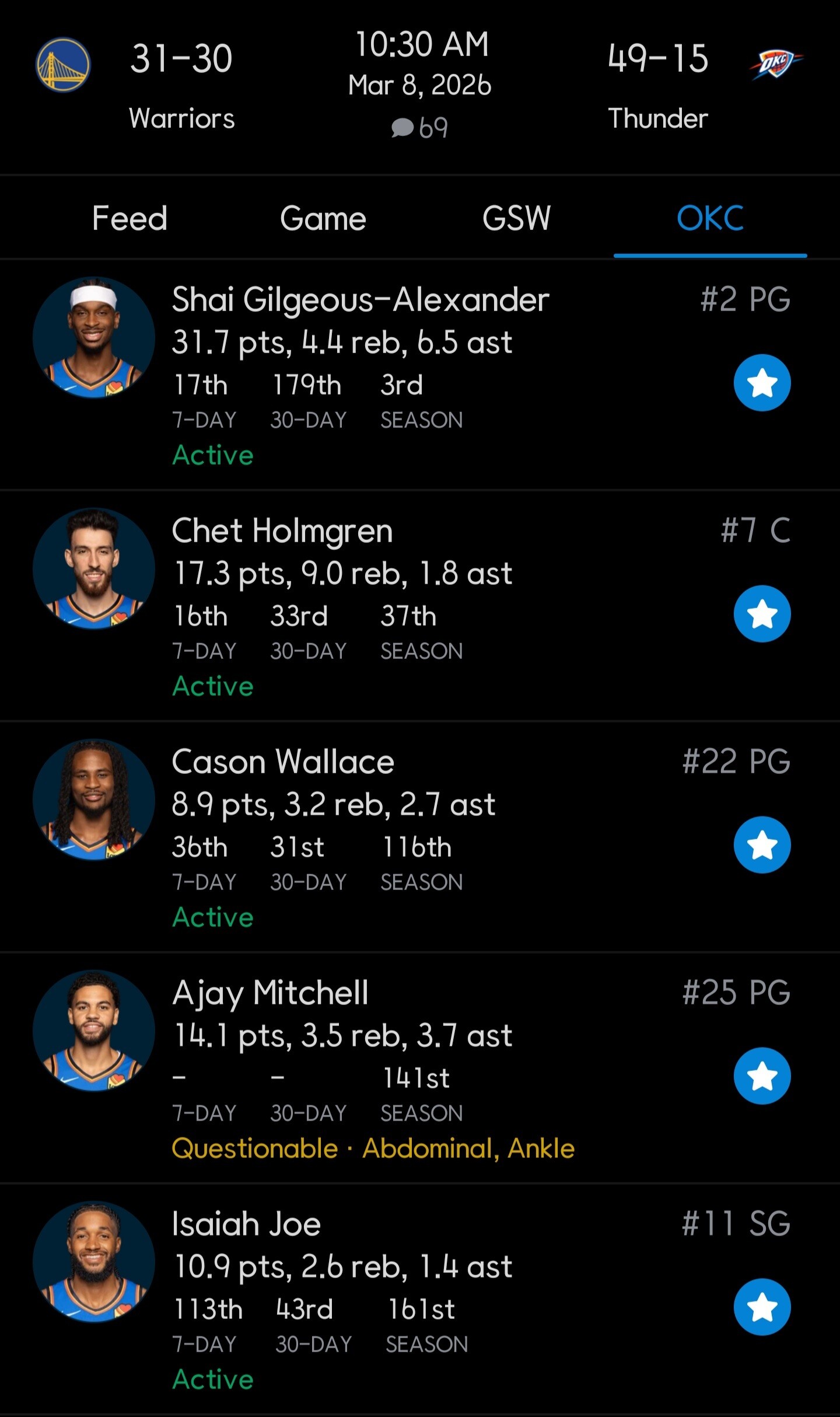The image size is (840, 1417).
Task: Toggle the star for Isaiah Joe
Action: click(x=762, y=1307)
